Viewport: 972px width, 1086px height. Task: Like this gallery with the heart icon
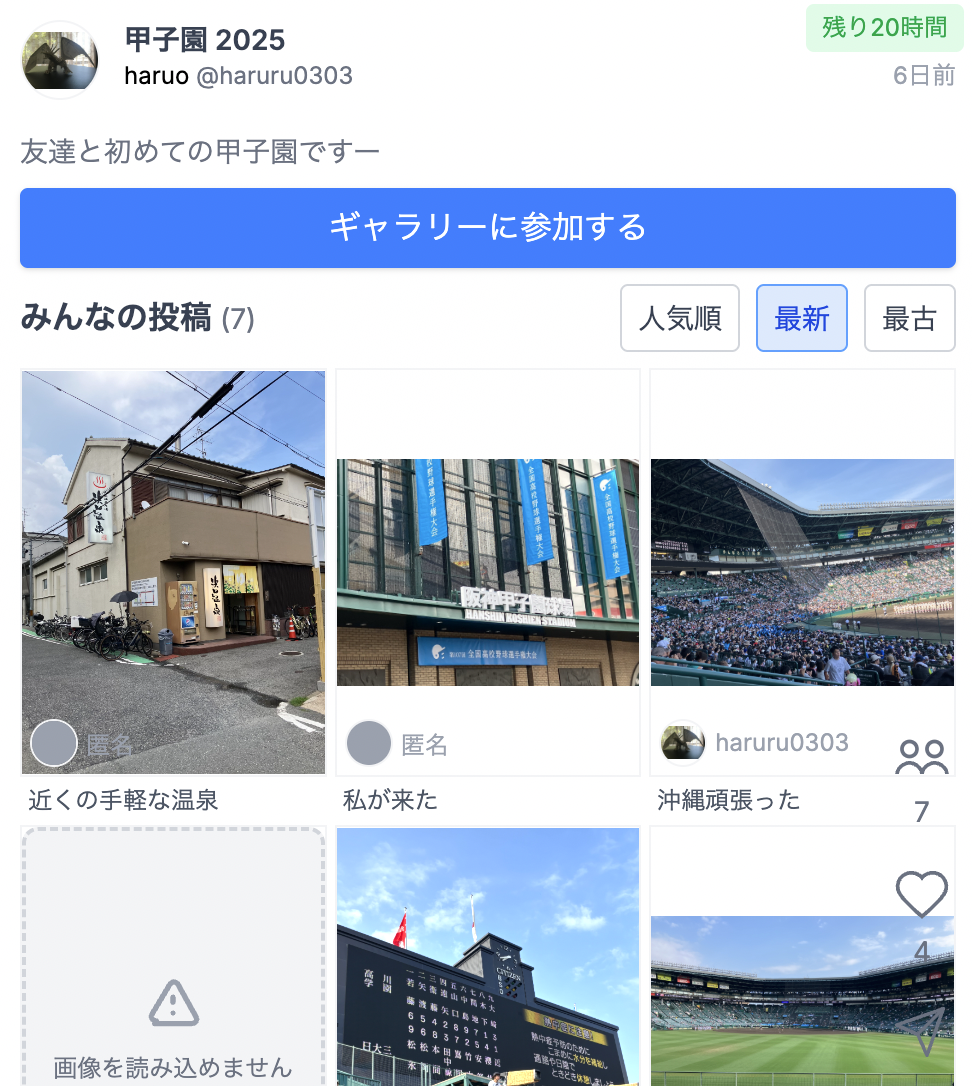coord(921,894)
